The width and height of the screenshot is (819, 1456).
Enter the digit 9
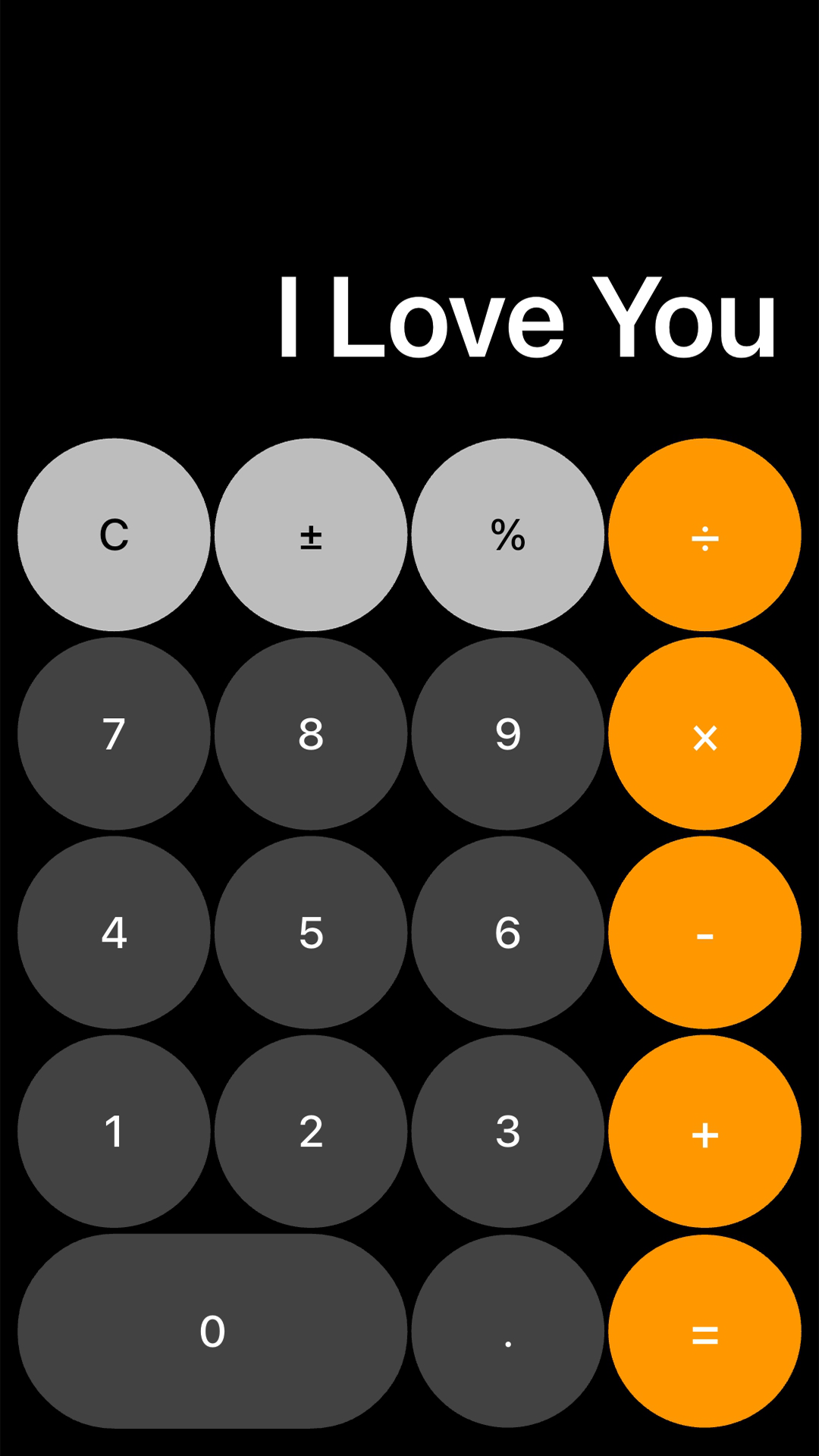pos(508,733)
